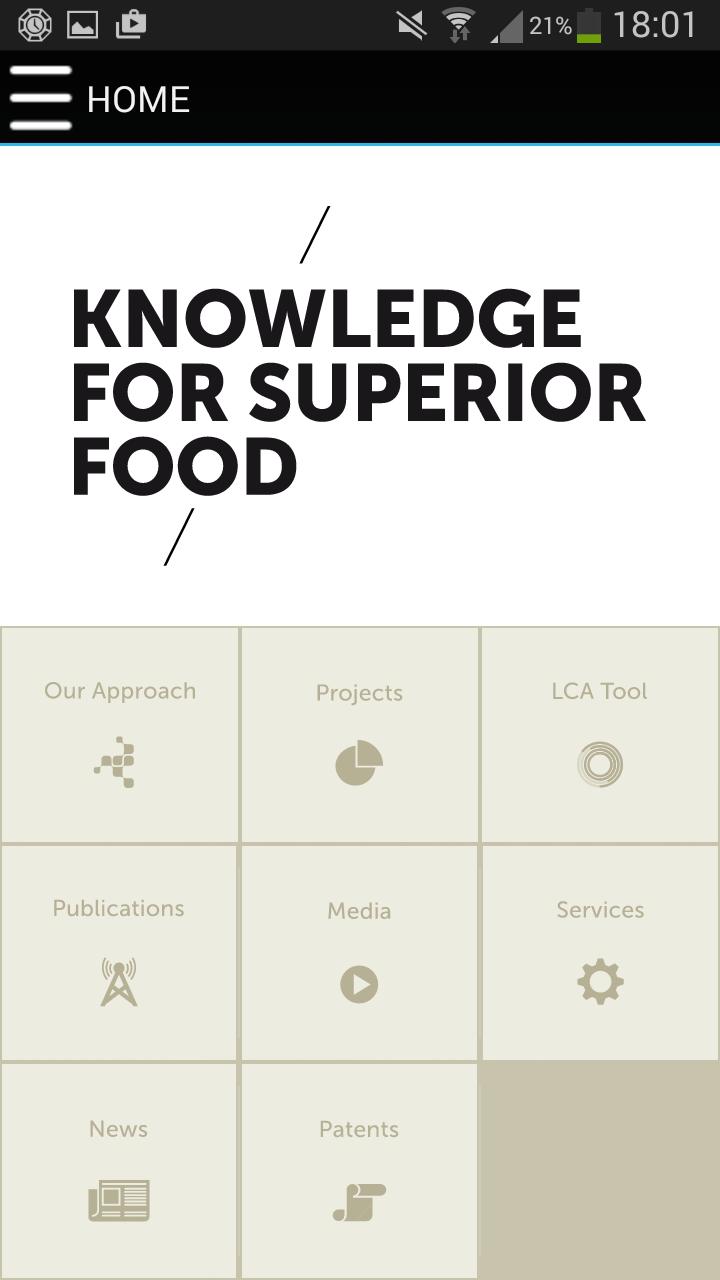Open the hamburger drawer menu

pos(41,98)
